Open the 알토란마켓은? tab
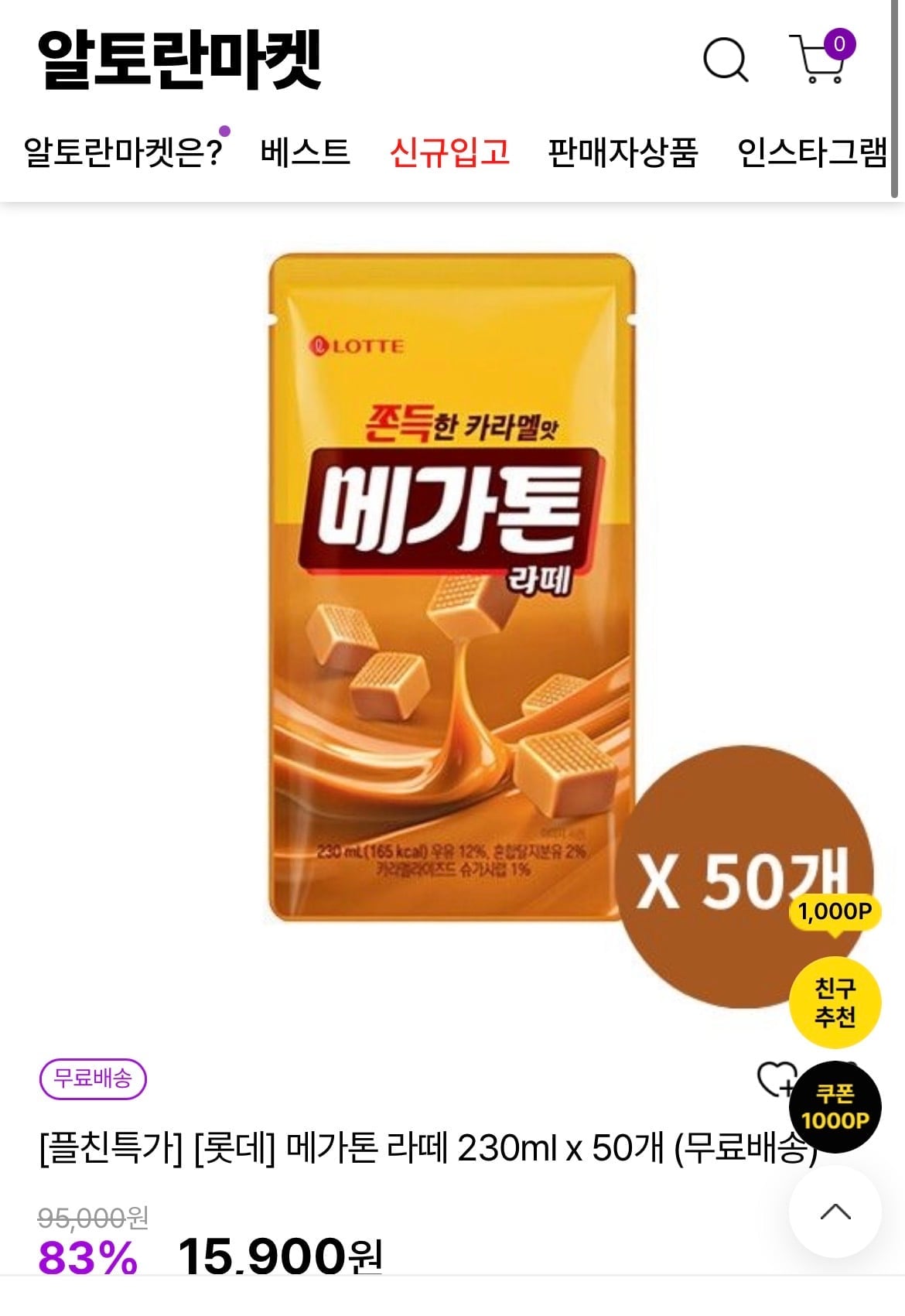This screenshot has height=1316, width=905. pyautogui.click(x=124, y=152)
